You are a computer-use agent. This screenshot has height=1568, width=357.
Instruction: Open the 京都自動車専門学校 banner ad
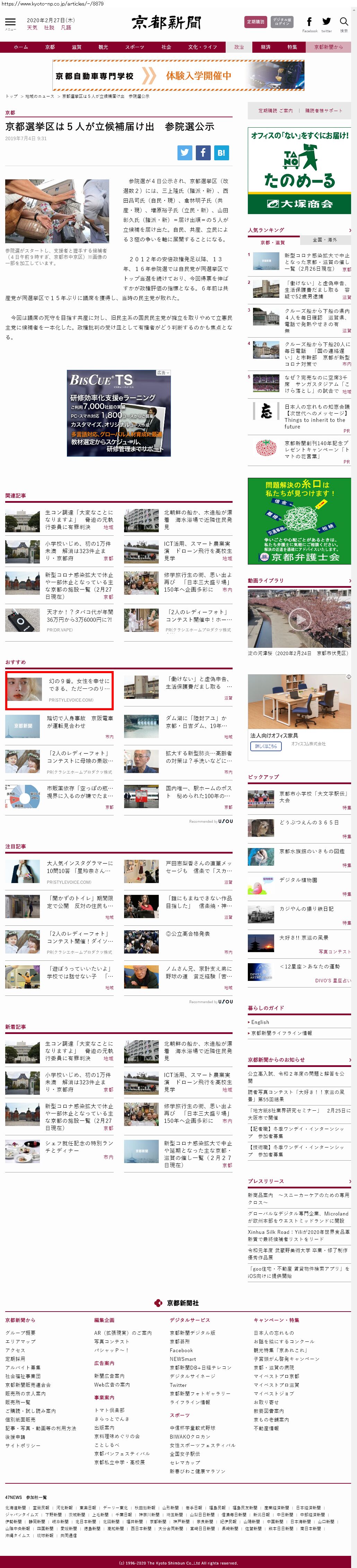pyautogui.click(x=178, y=76)
